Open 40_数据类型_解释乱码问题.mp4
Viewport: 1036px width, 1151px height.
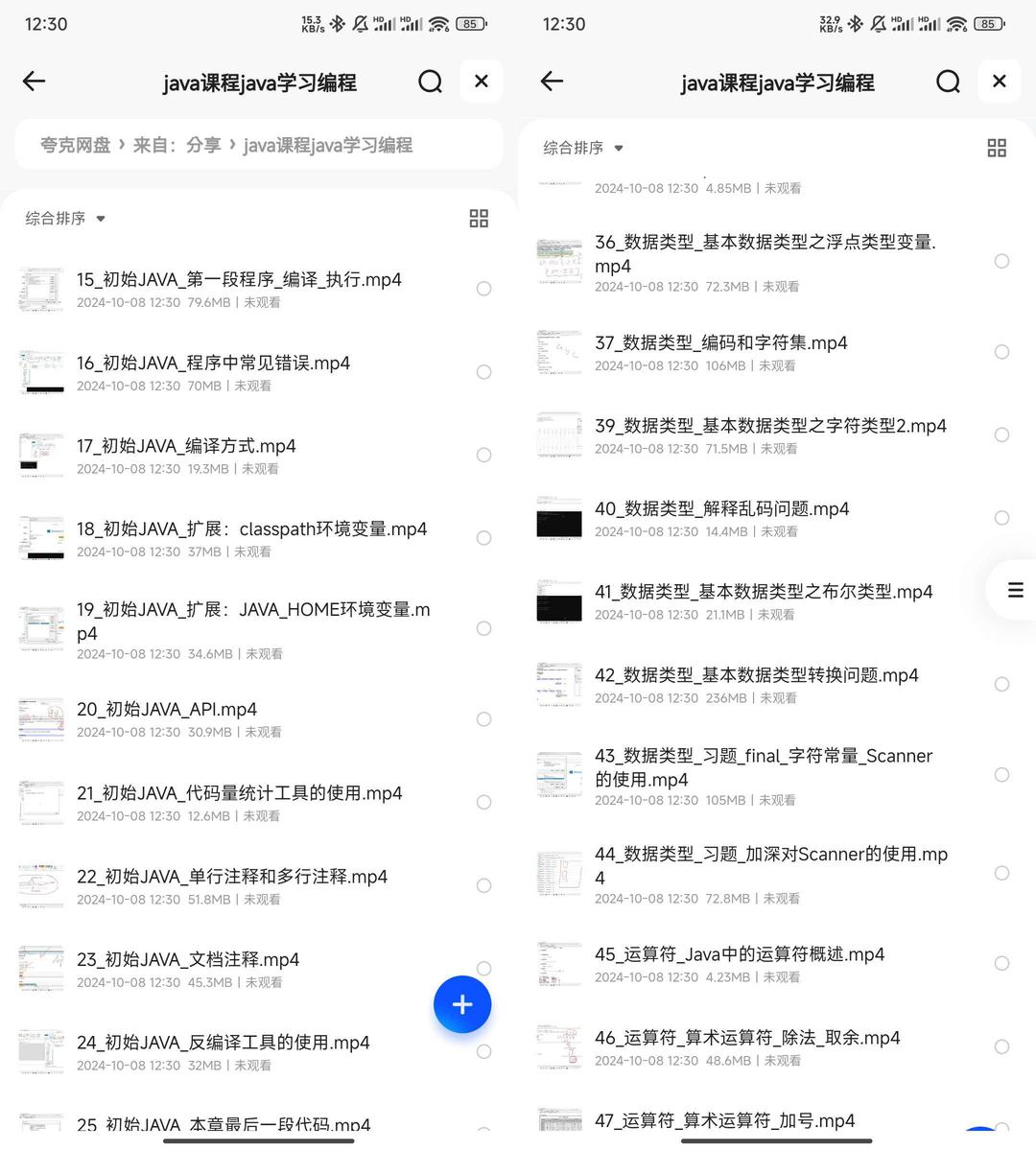click(721, 509)
